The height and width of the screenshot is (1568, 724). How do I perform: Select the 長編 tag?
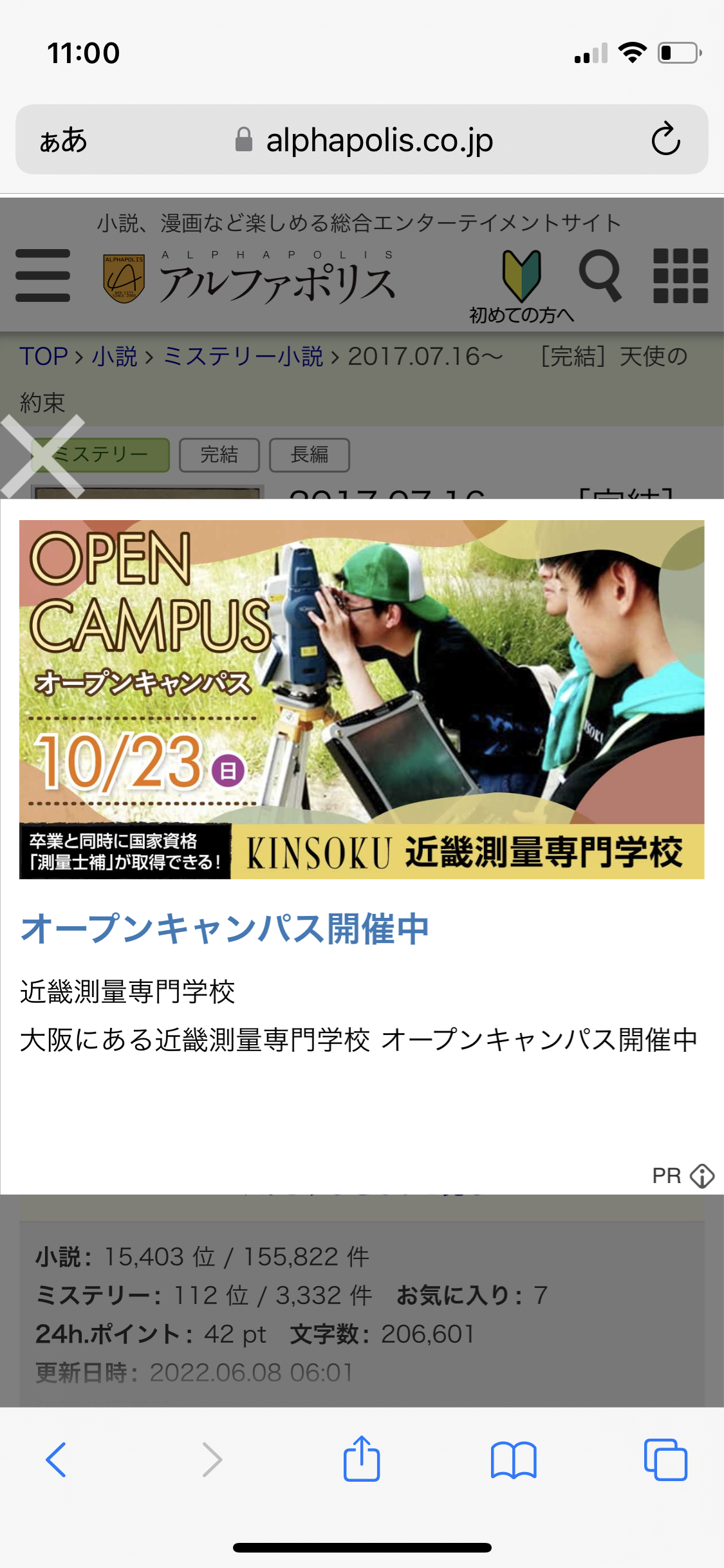click(x=309, y=455)
